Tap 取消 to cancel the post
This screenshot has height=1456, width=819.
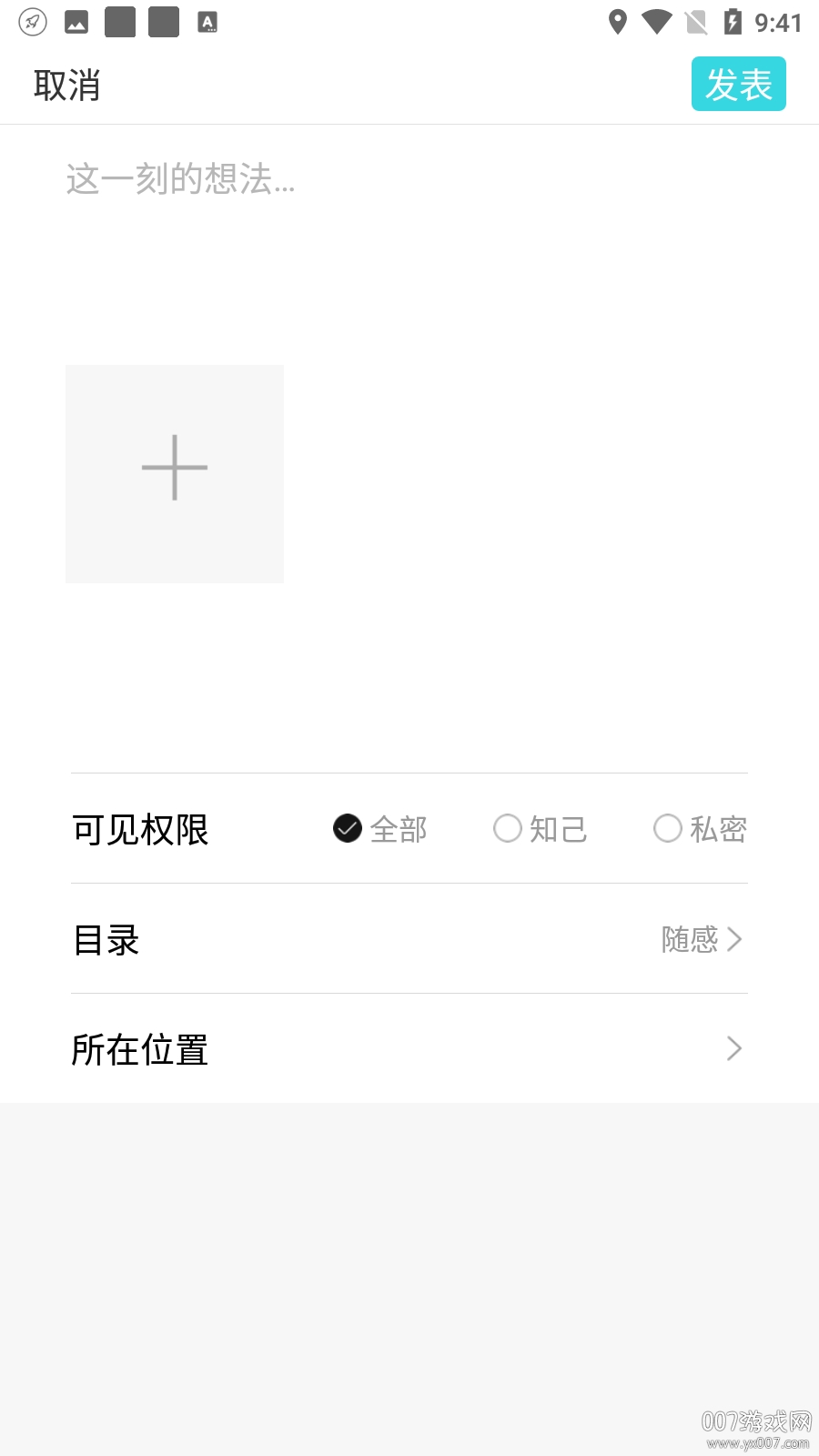coord(66,86)
